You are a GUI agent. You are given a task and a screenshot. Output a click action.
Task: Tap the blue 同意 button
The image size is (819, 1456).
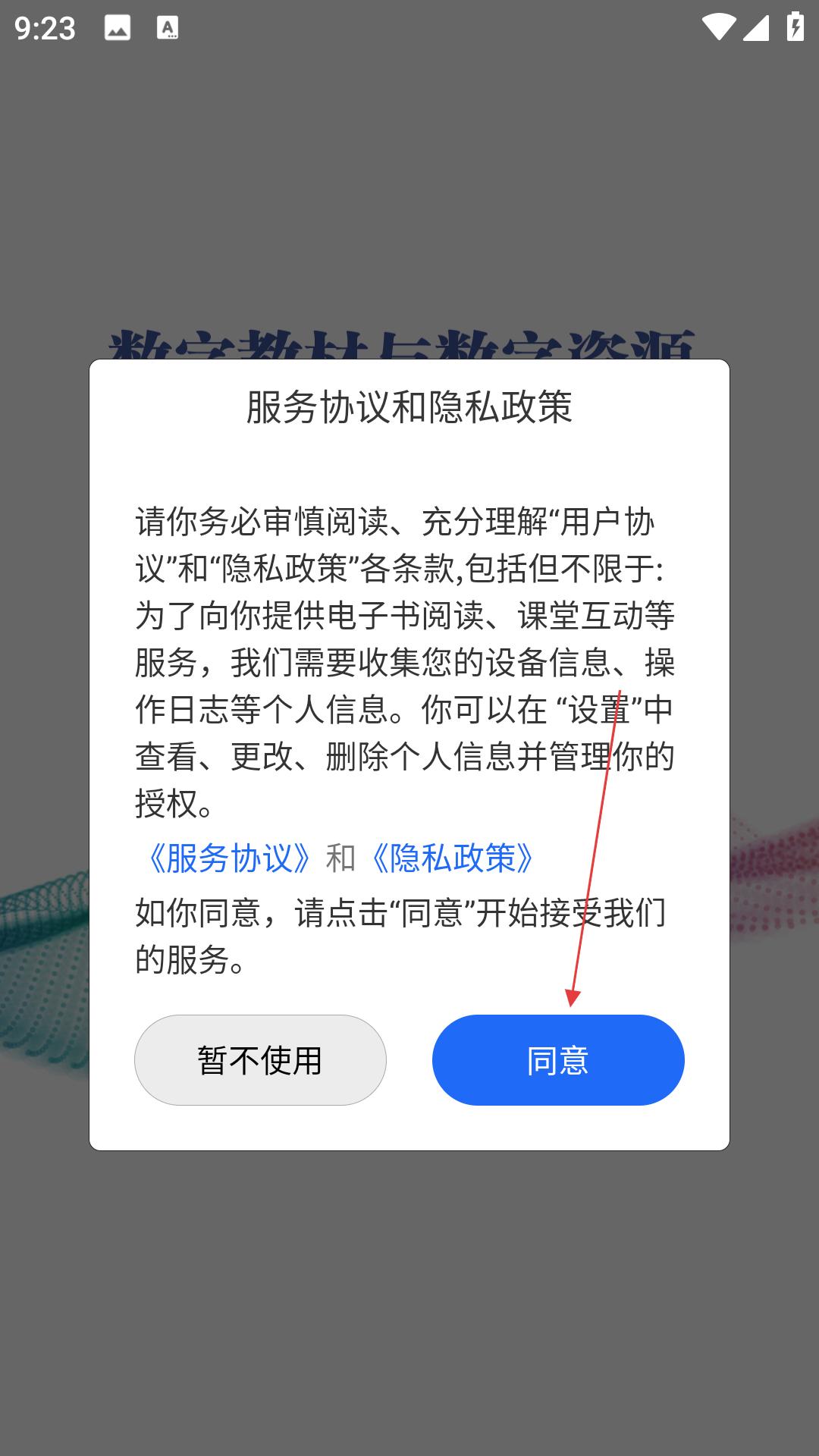coord(558,1059)
